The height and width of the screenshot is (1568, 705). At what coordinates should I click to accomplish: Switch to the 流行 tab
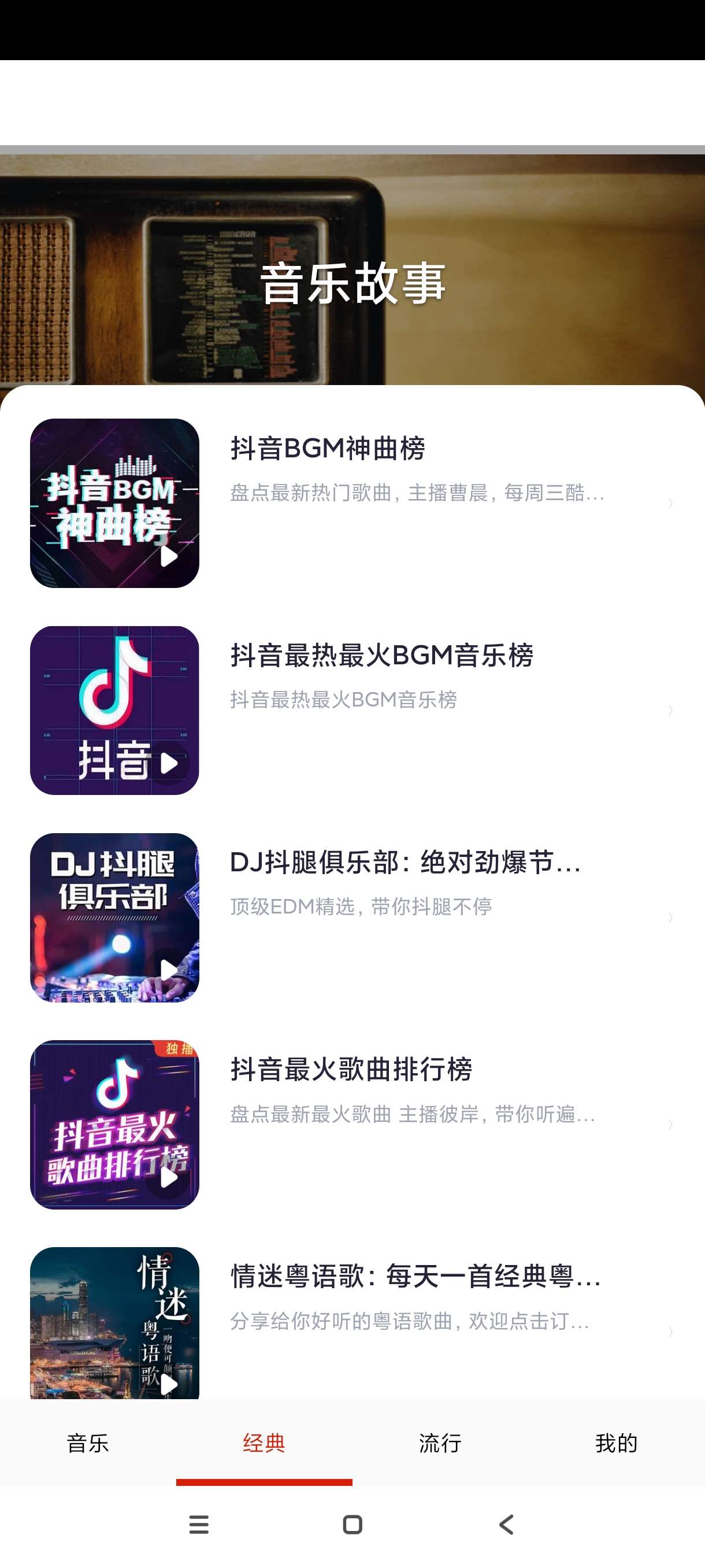[x=440, y=1443]
